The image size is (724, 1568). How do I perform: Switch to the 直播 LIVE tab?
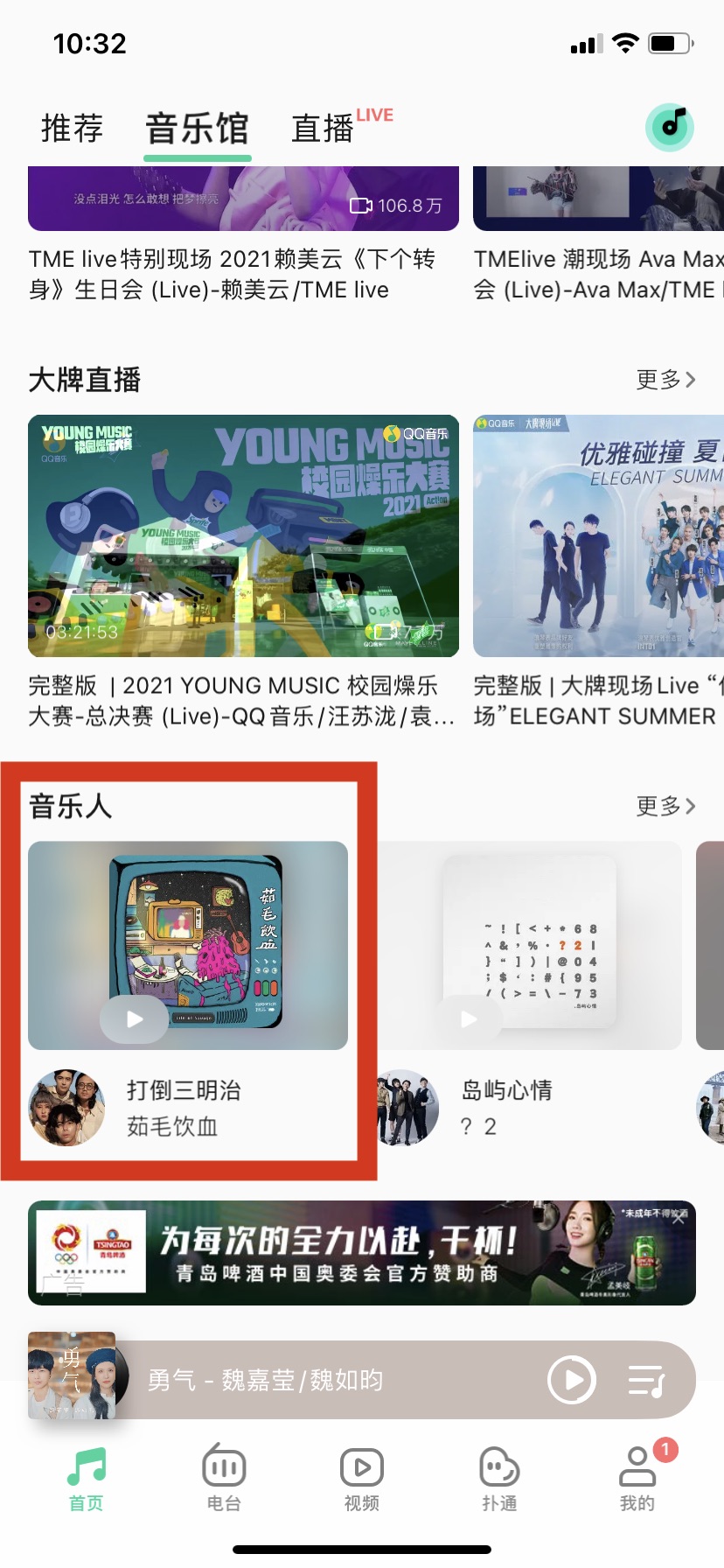coord(325,129)
